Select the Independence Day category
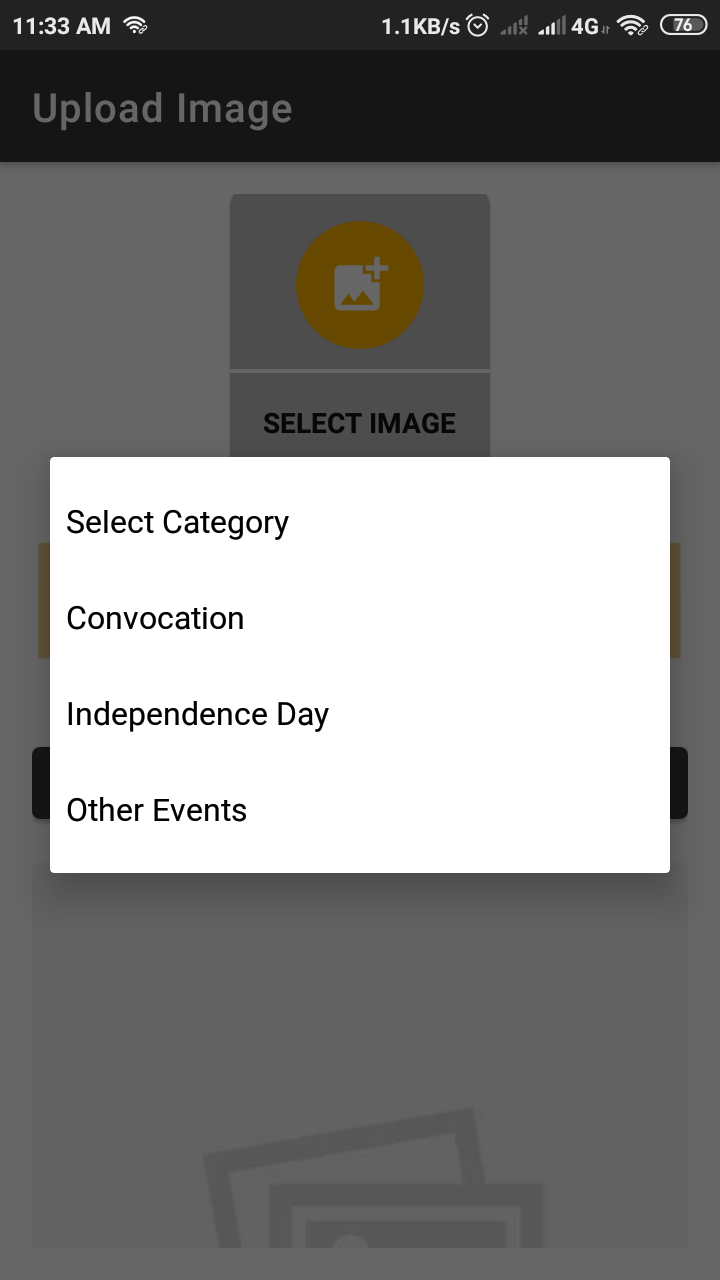The image size is (720, 1280). coord(197,714)
